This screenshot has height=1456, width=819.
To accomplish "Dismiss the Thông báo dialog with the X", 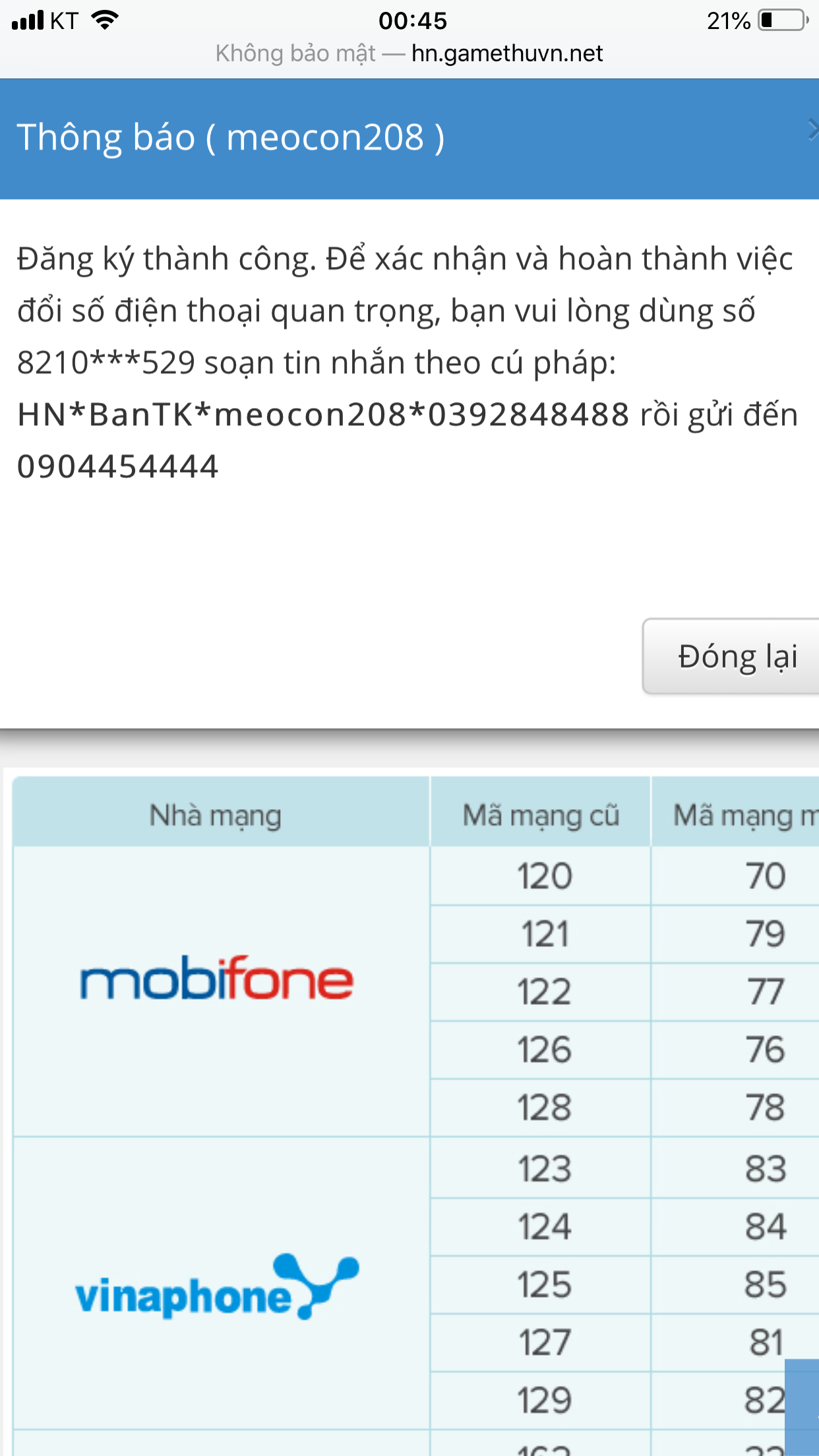I will [812, 130].
